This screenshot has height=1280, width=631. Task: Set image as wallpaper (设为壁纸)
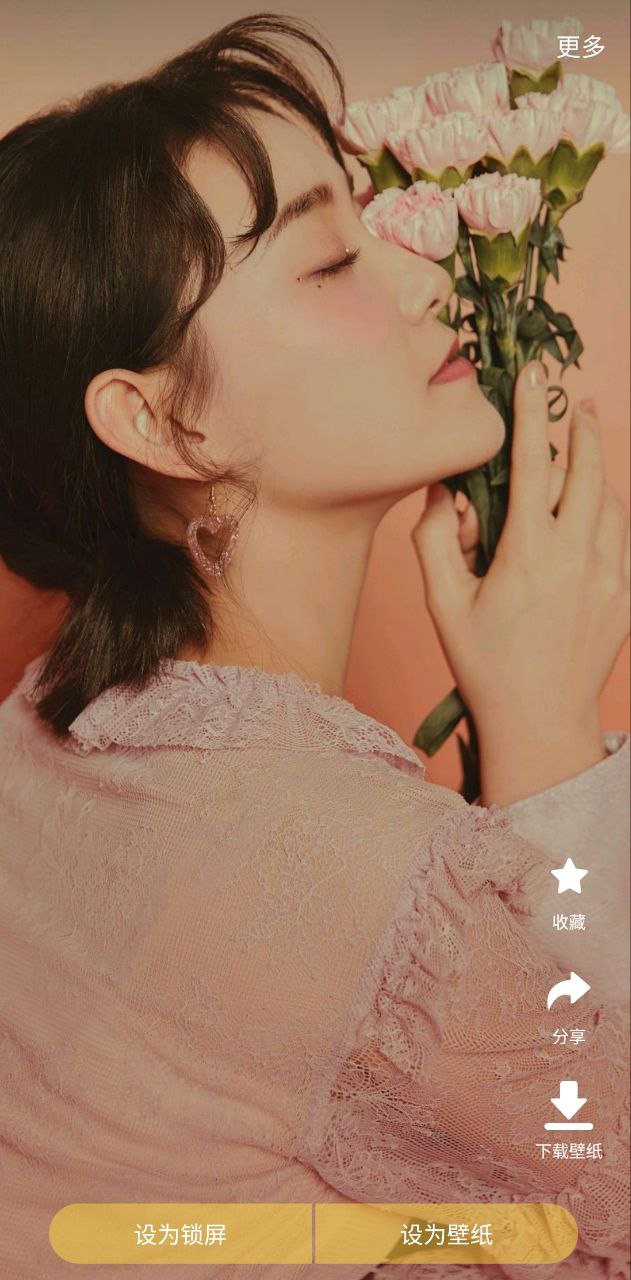(446, 1233)
